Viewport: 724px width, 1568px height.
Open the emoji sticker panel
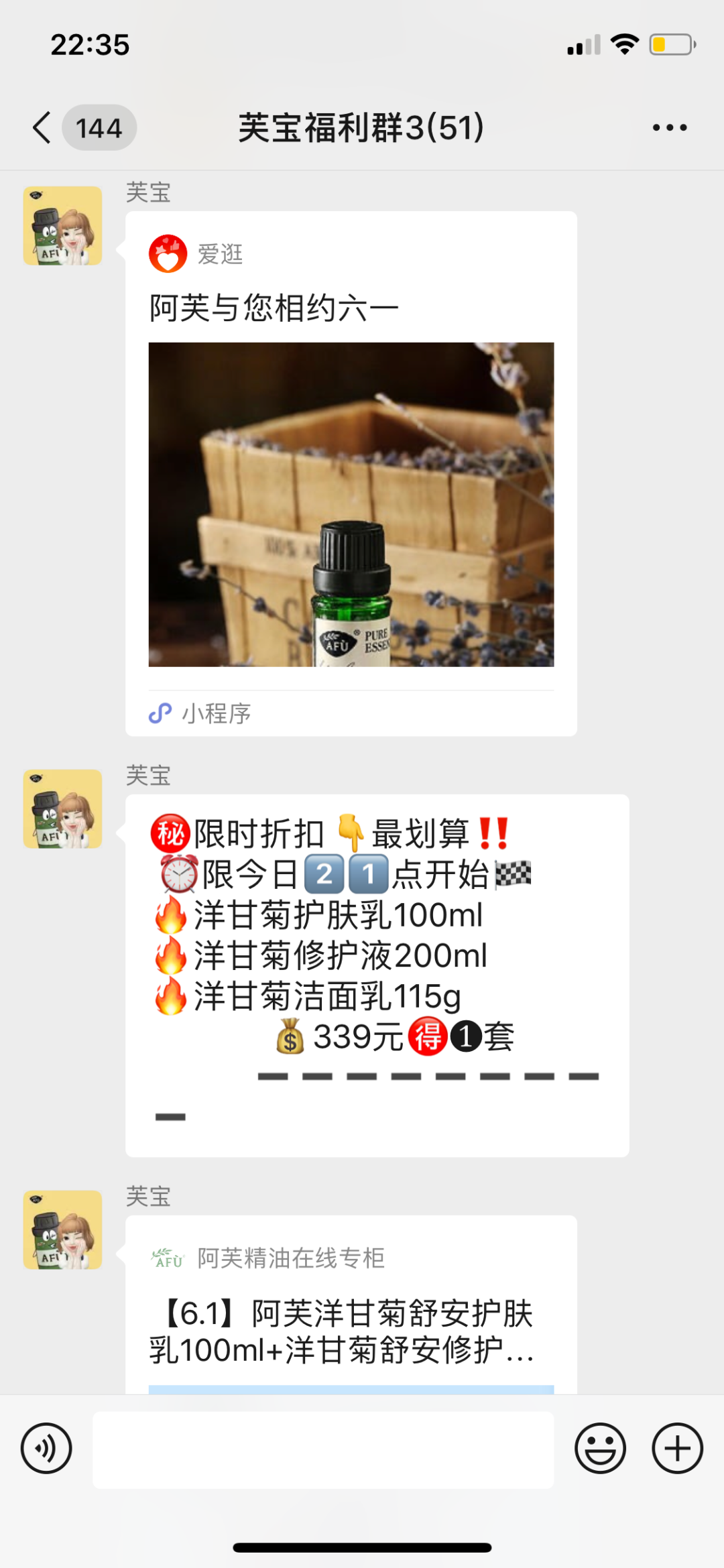pyautogui.click(x=600, y=1448)
